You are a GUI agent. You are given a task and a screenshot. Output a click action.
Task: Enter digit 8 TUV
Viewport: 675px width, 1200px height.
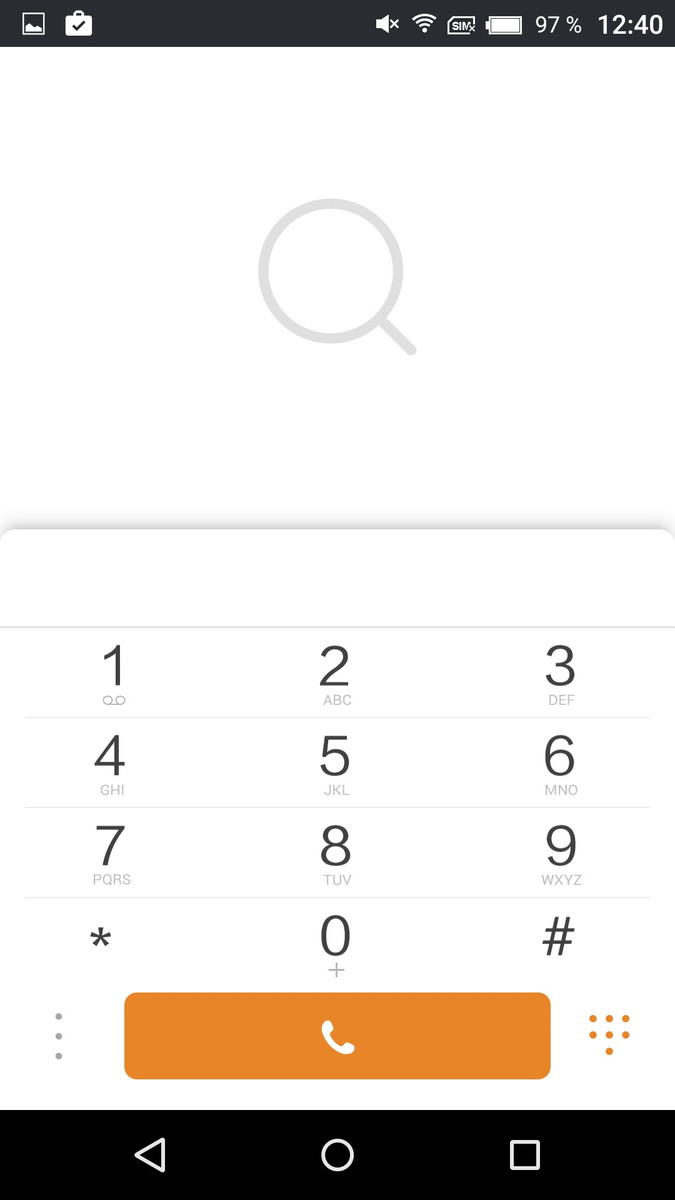(x=337, y=853)
